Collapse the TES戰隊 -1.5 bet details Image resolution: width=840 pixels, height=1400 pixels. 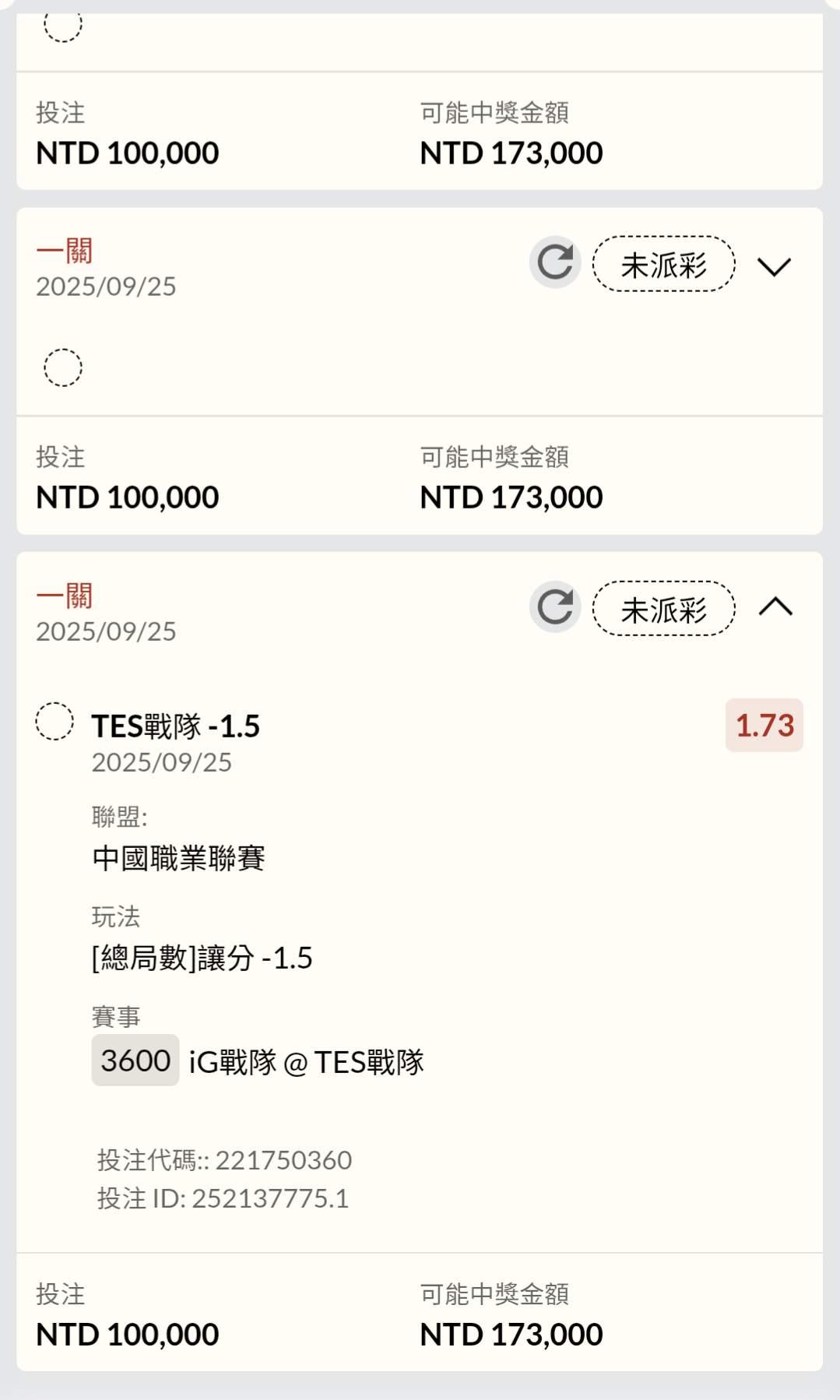[775, 607]
